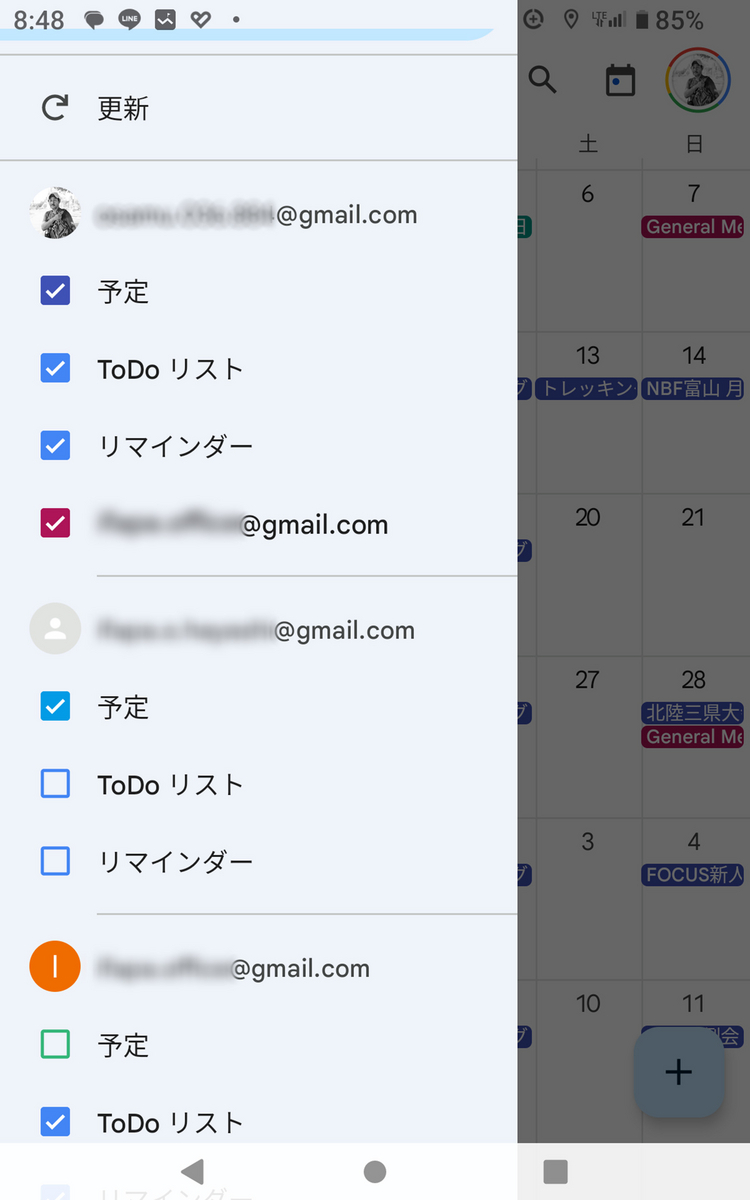Tap the system back button

click(x=193, y=1172)
